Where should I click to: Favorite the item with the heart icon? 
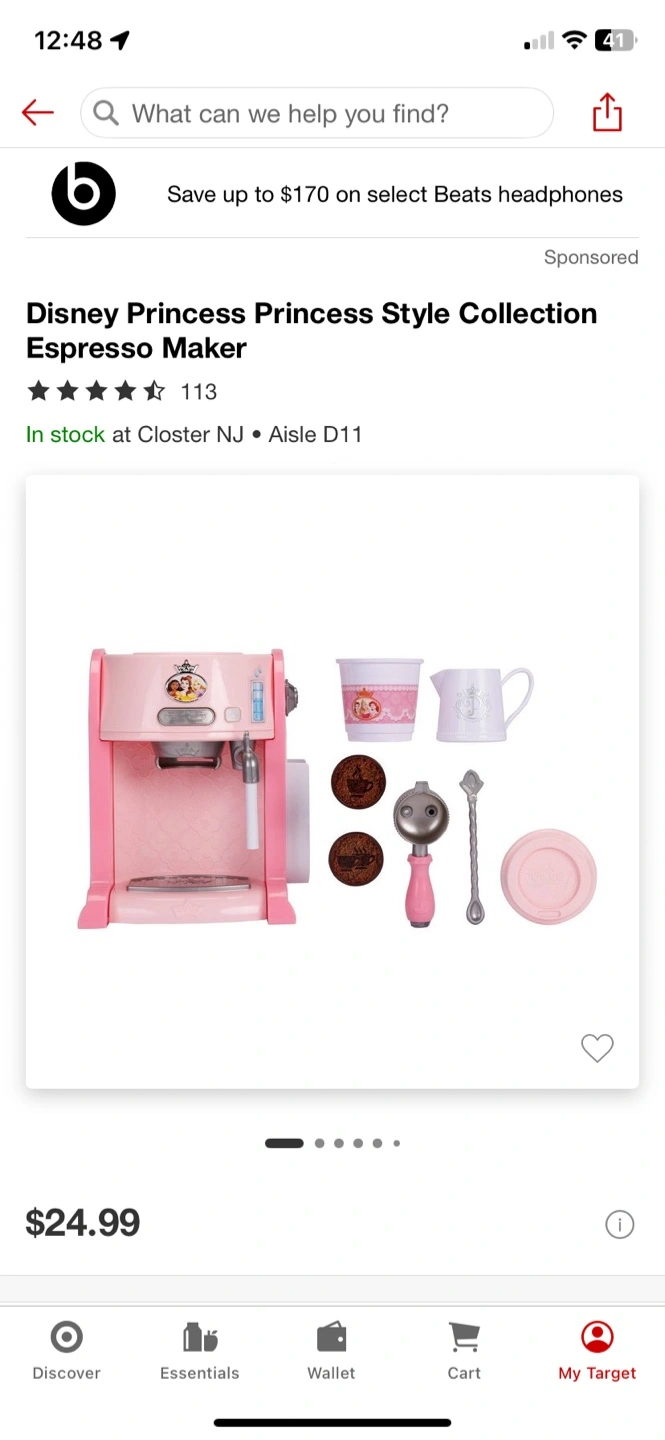(x=597, y=1047)
